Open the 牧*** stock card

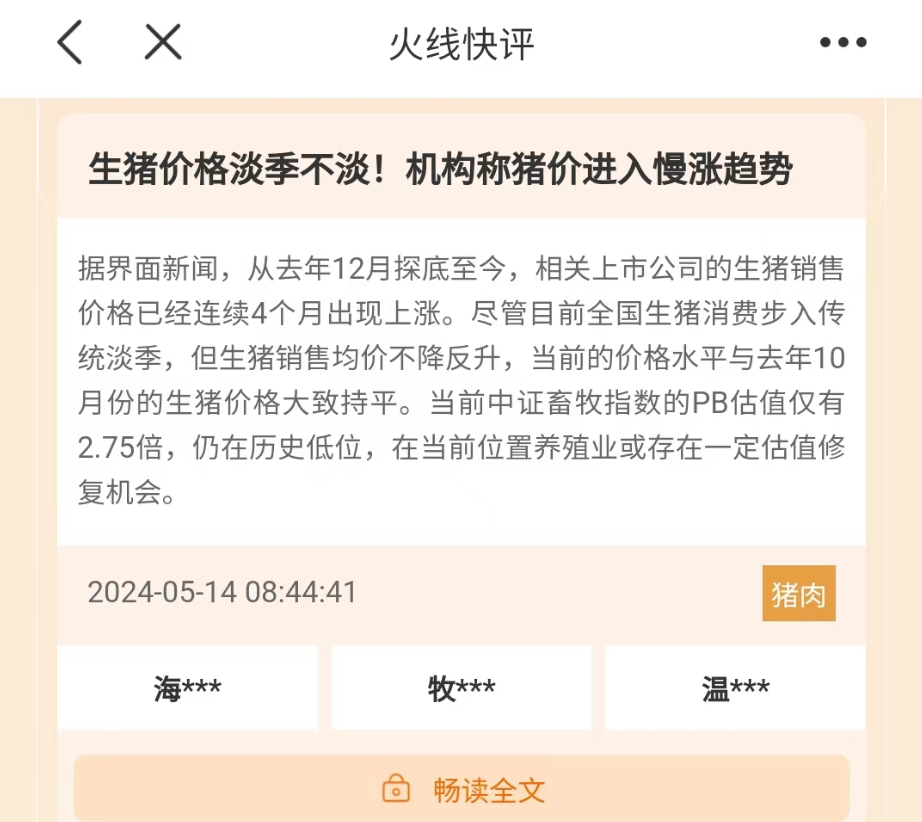pos(461,688)
